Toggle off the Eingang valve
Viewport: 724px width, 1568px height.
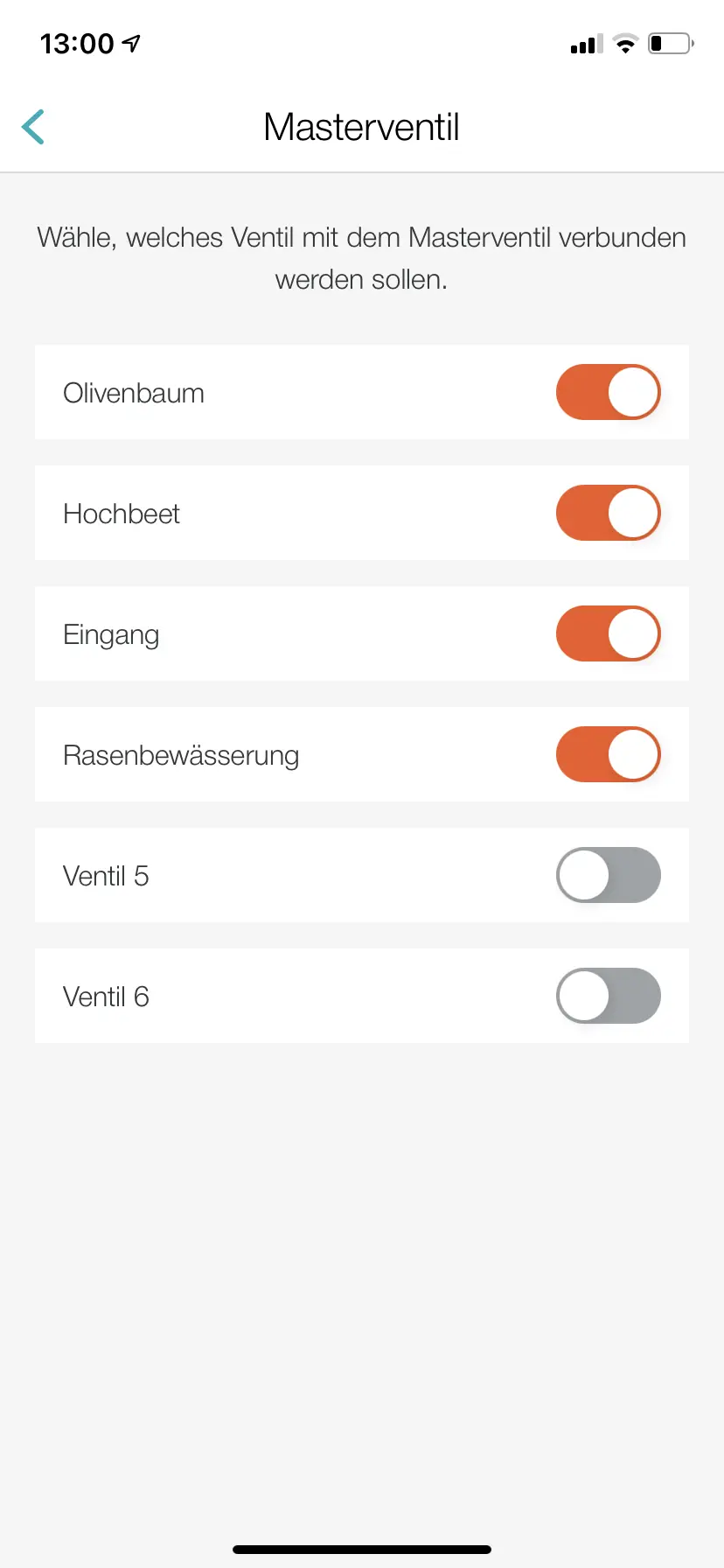pos(608,633)
